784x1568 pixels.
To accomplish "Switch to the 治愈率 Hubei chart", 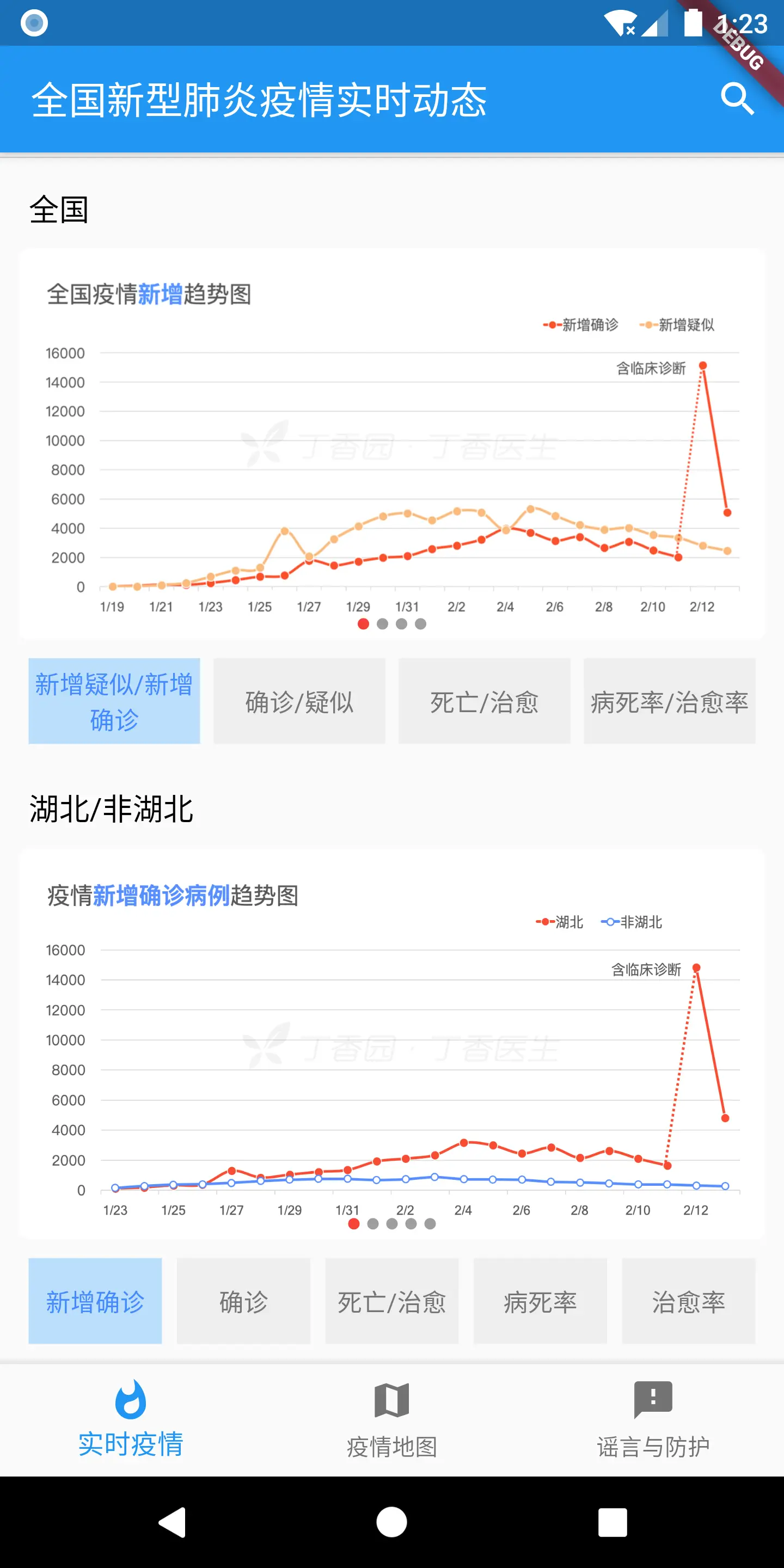I will click(688, 1301).
